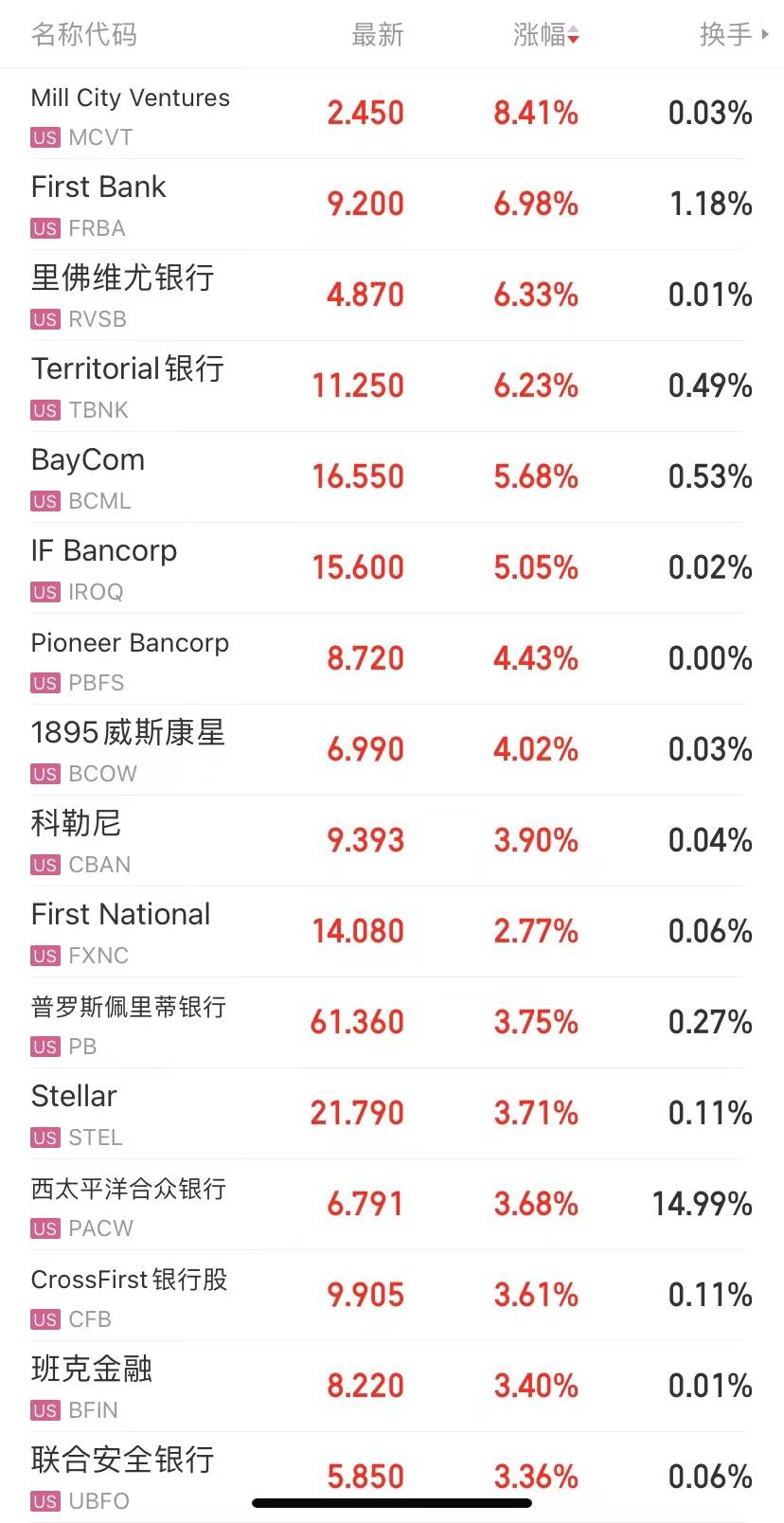The image size is (784, 1523).
Task: Click the US badge beside UBFO
Action: click(44, 1501)
